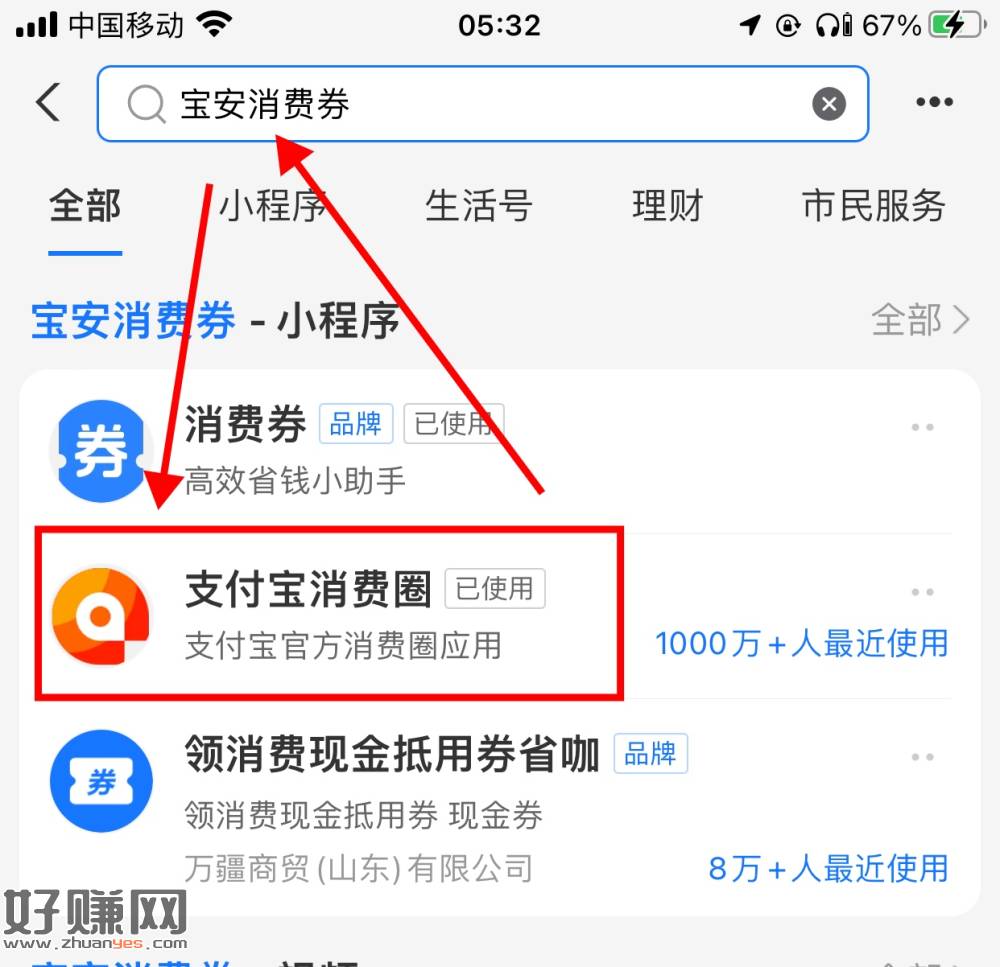
Task: Open the top-right three-dot overflow menu
Action: click(934, 103)
